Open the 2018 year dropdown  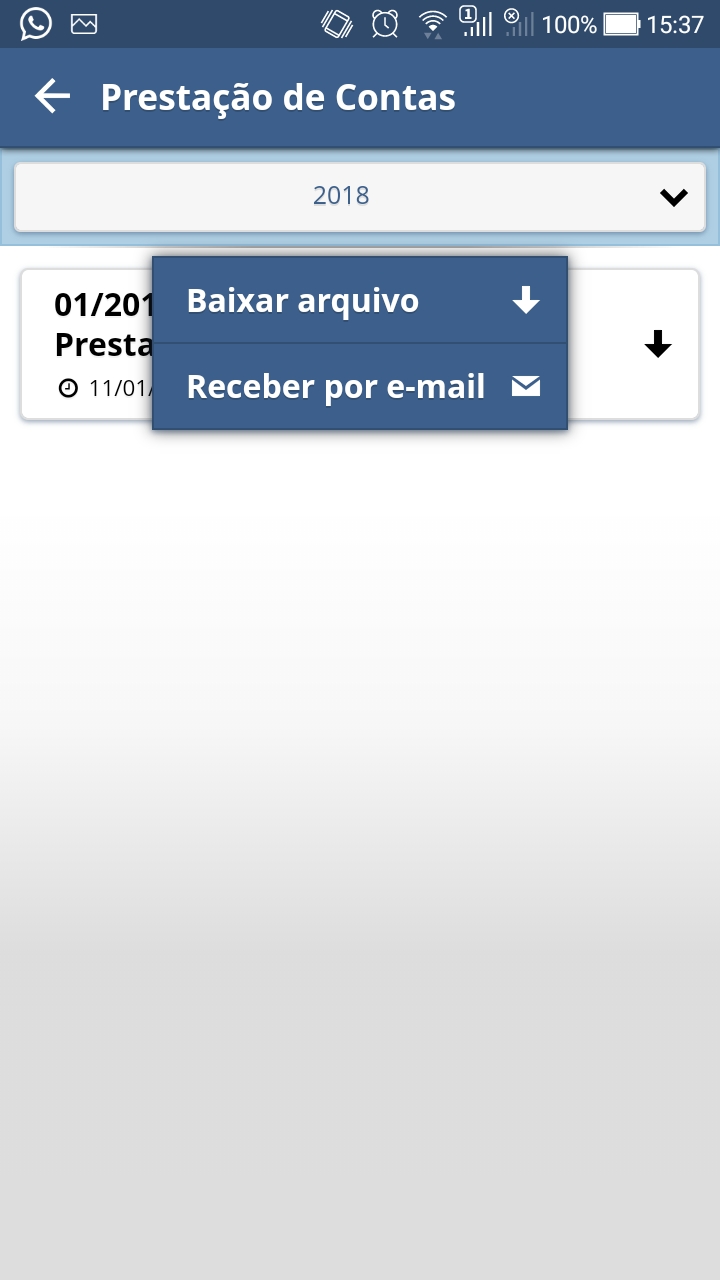(360, 196)
